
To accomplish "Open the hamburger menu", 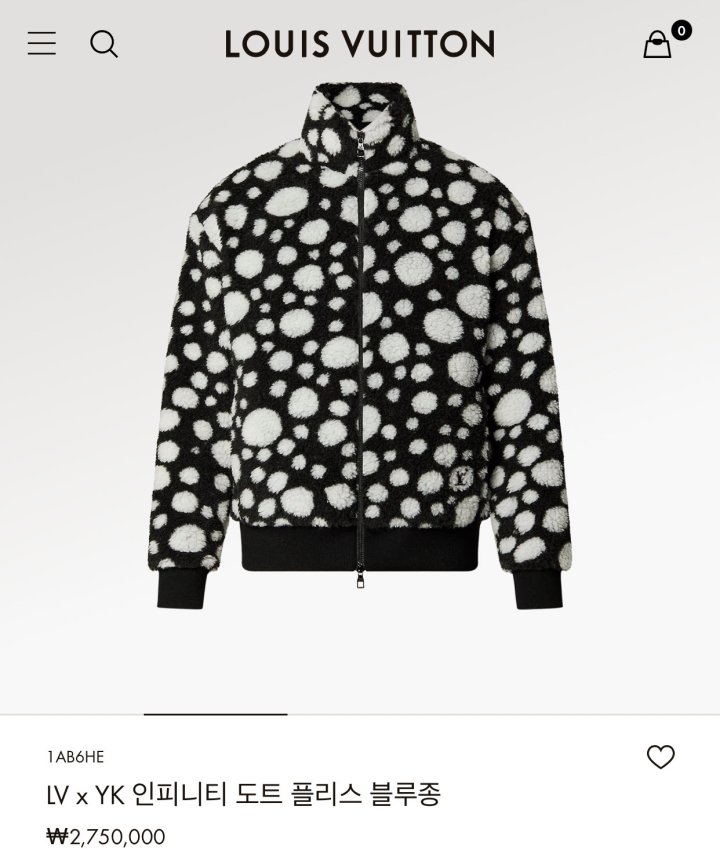I will 41,43.
